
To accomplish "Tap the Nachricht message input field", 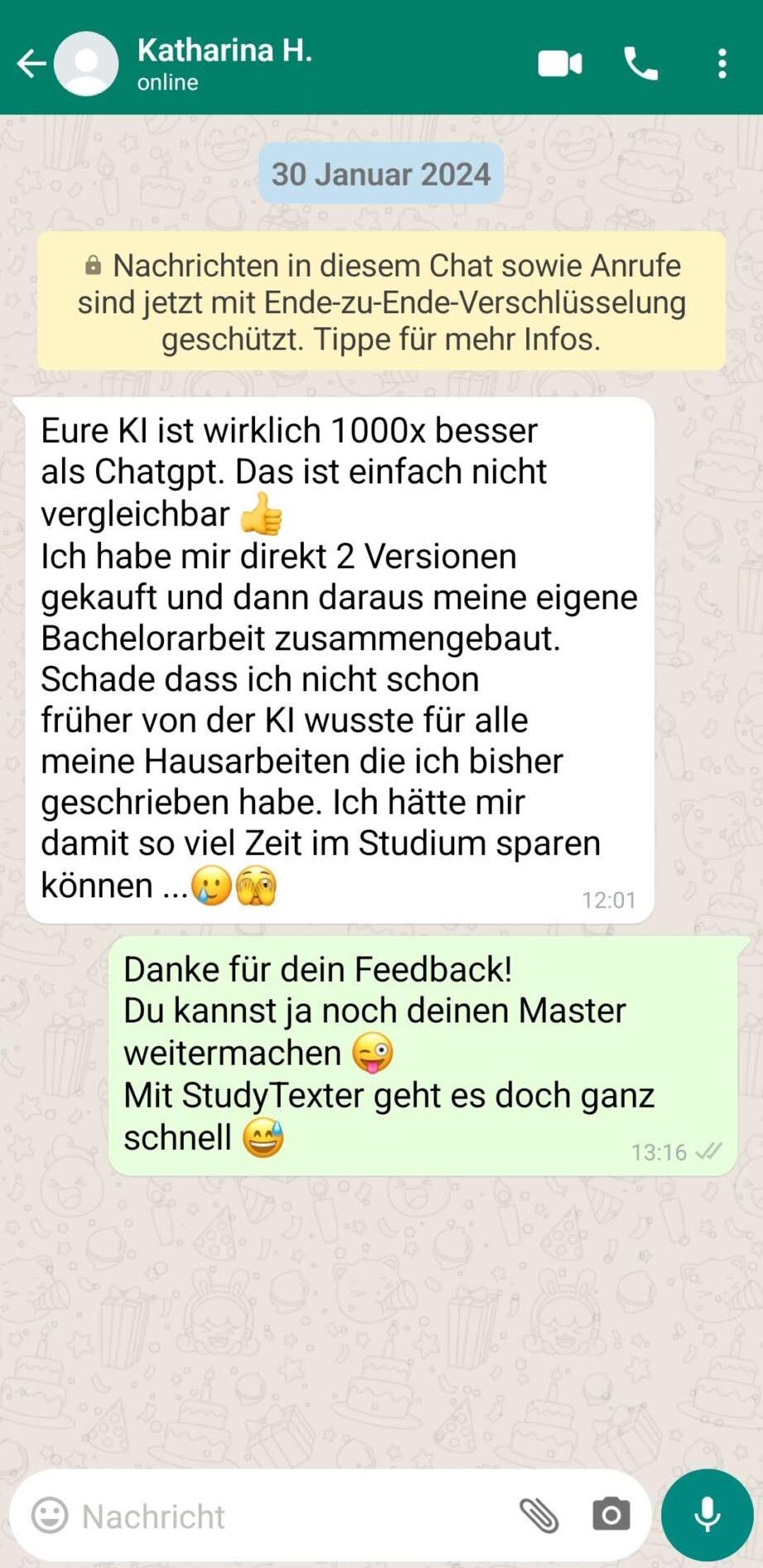I will 248,1516.
